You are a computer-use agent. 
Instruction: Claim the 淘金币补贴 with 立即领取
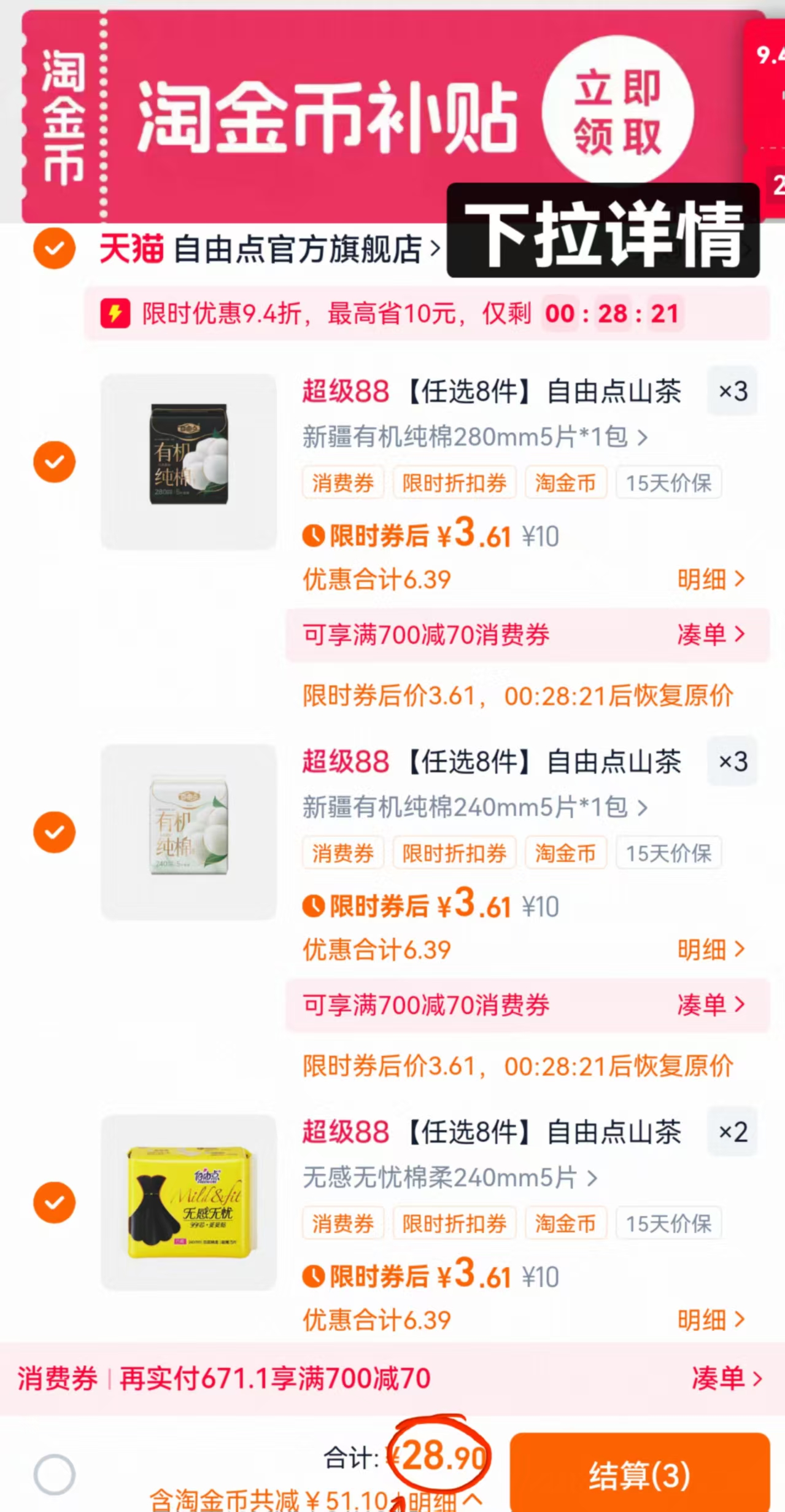click(x=617, y=110)
